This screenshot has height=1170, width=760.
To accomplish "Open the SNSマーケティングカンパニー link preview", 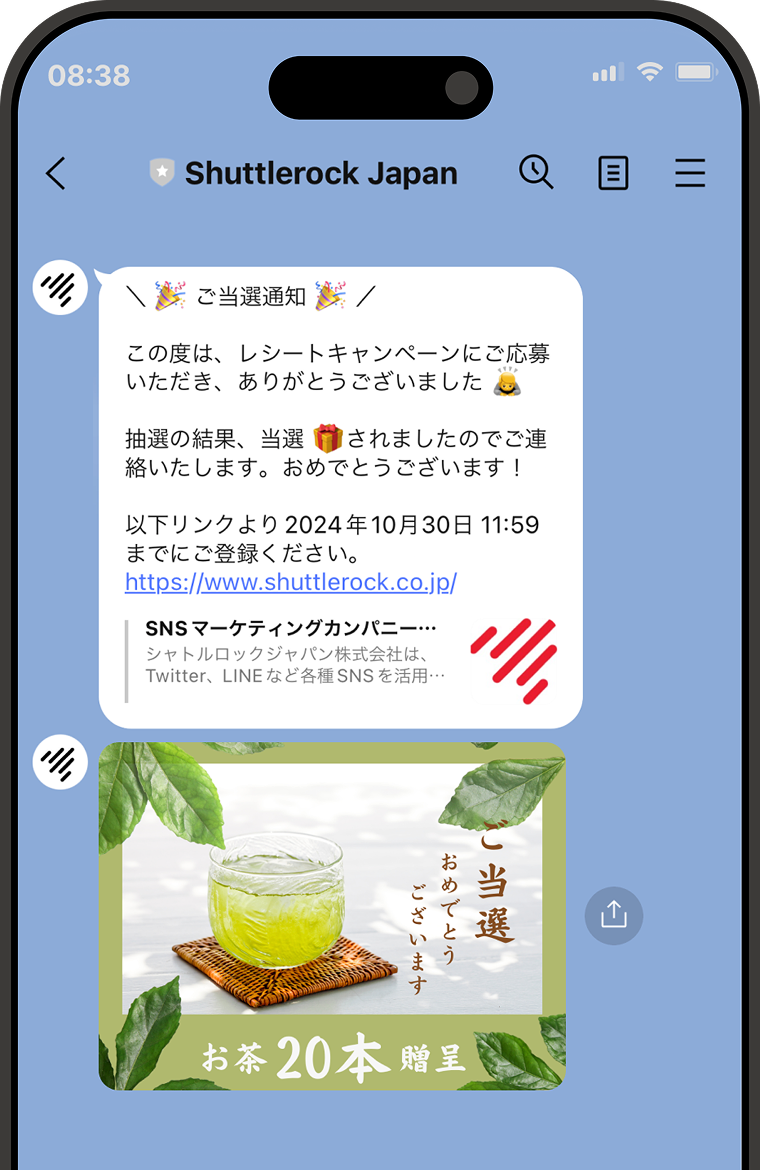I will point(340,660).
